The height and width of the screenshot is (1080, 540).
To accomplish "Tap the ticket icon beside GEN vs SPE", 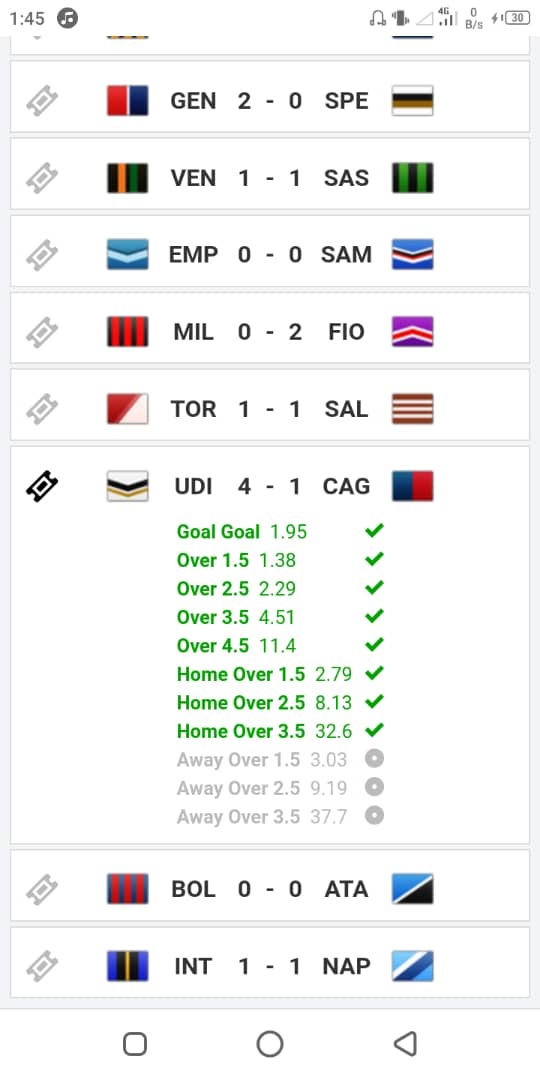I will 42,101.
